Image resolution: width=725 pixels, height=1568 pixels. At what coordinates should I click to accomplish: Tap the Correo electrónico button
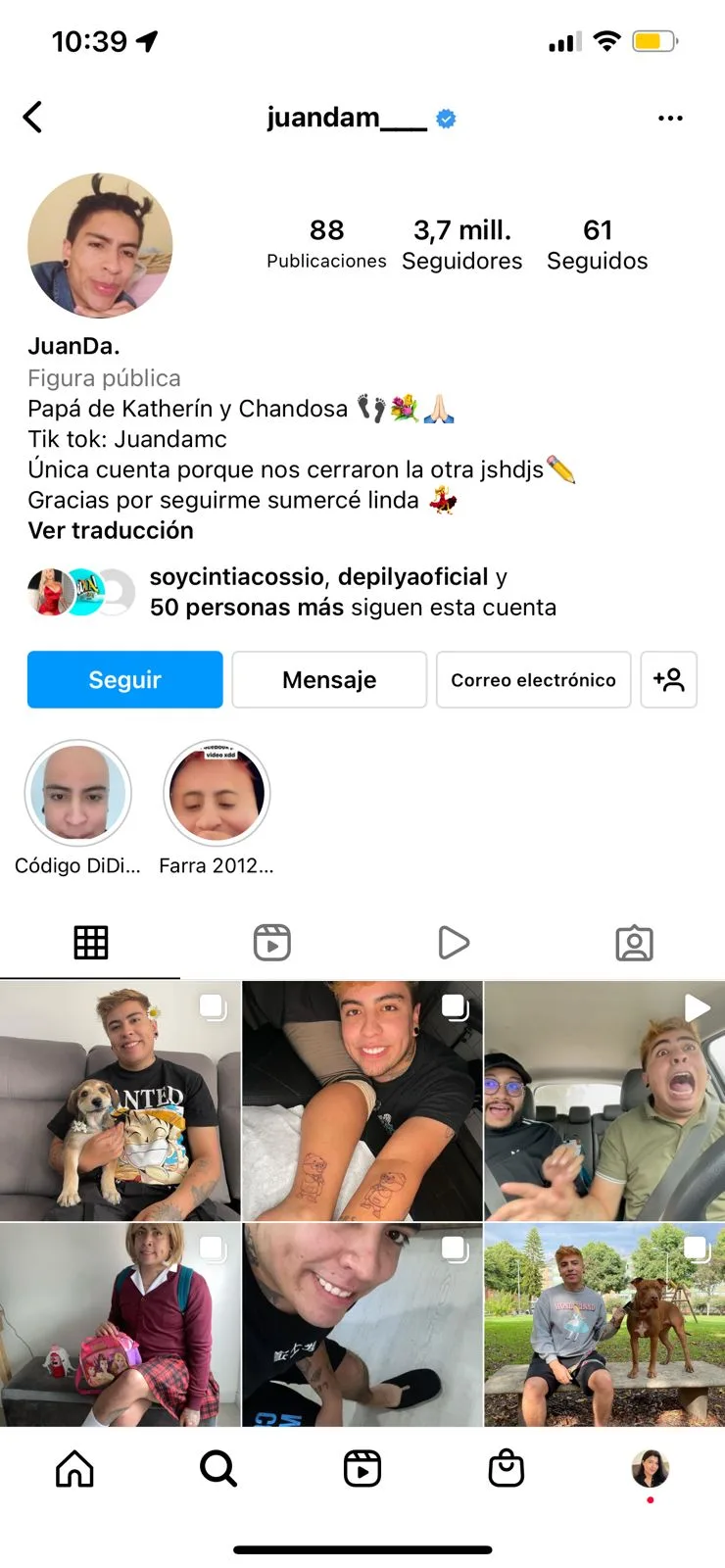tap(533, 679)
